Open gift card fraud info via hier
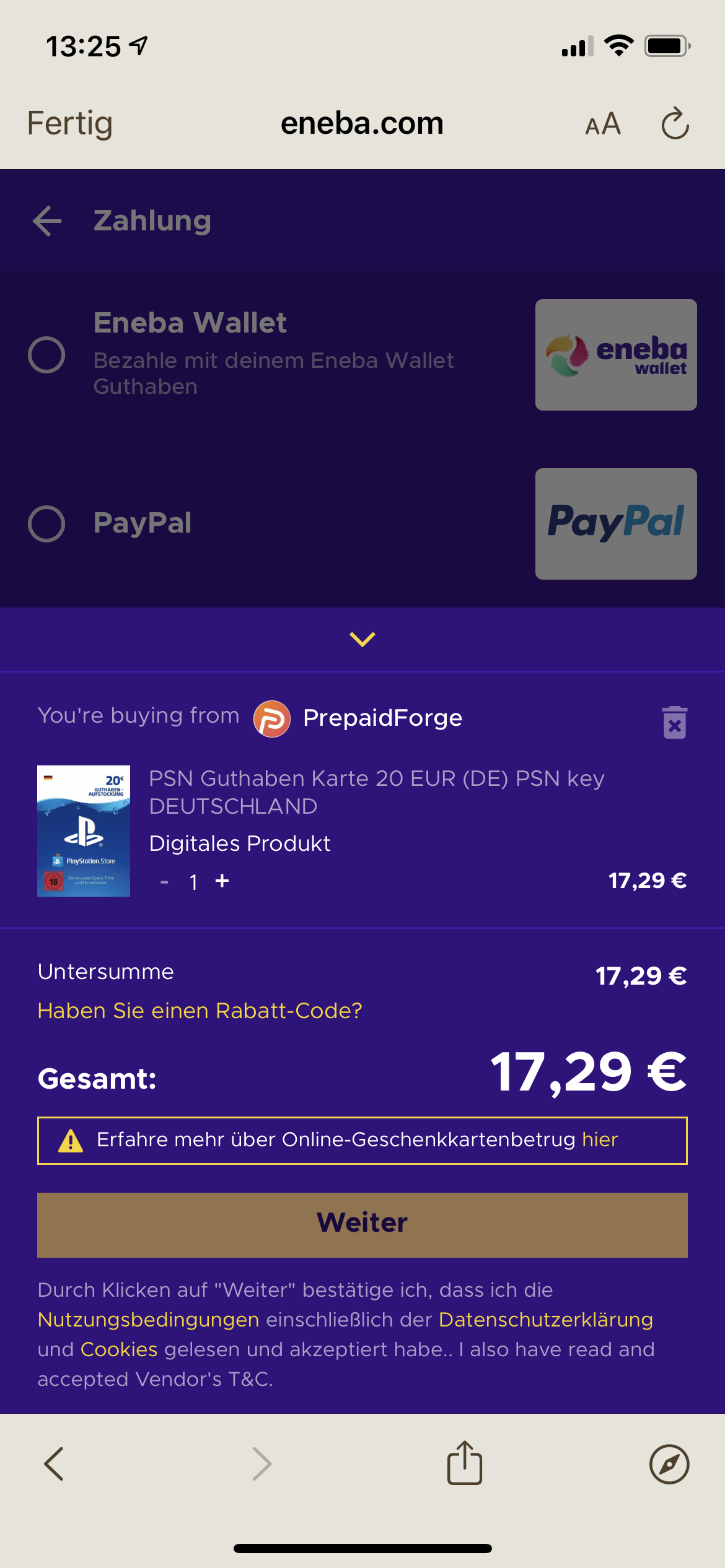This screenshot has height=1568, width=725. click(600, 1139)
